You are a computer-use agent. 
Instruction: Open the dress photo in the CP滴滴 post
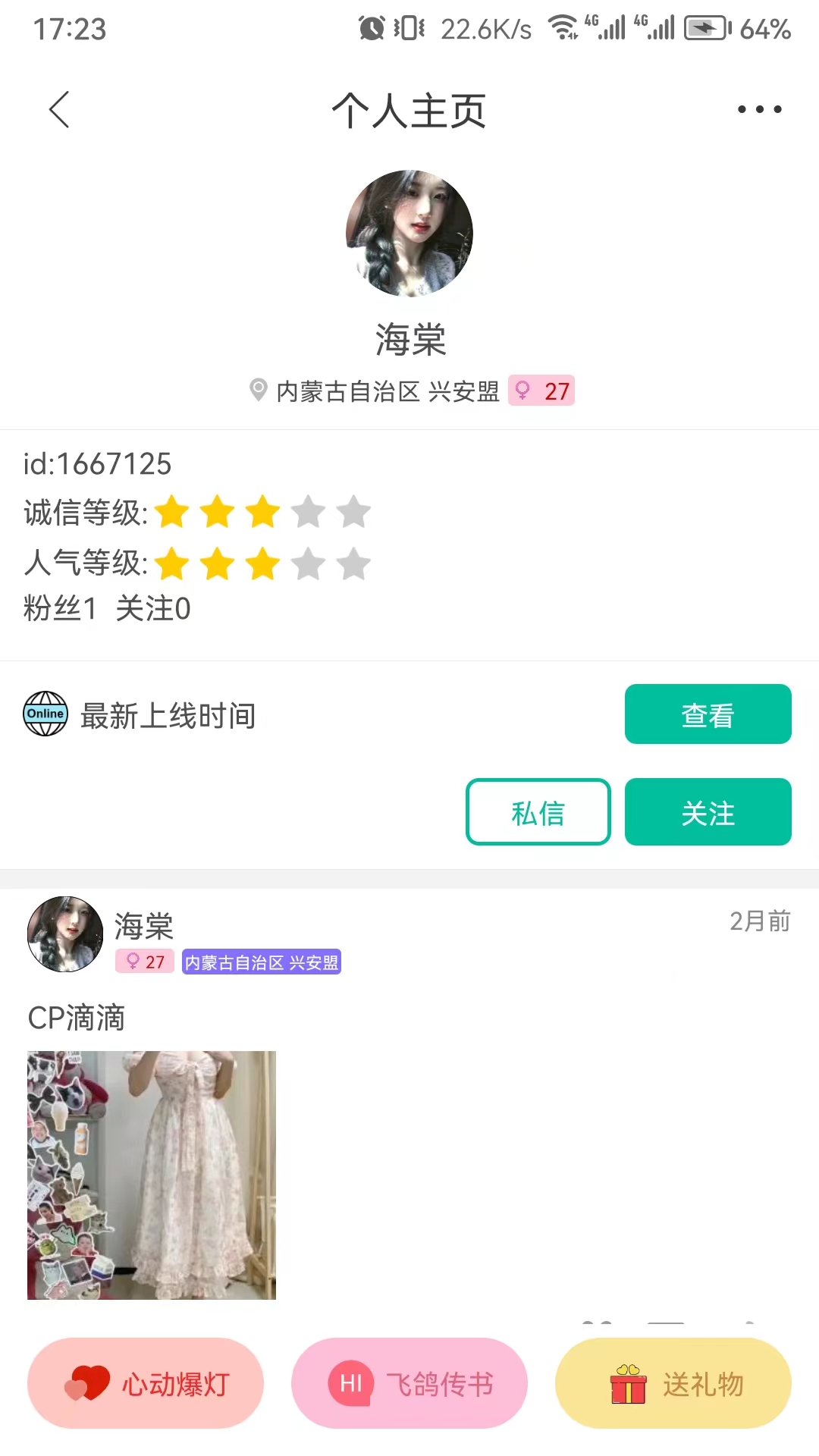(x=151, y=1174)
